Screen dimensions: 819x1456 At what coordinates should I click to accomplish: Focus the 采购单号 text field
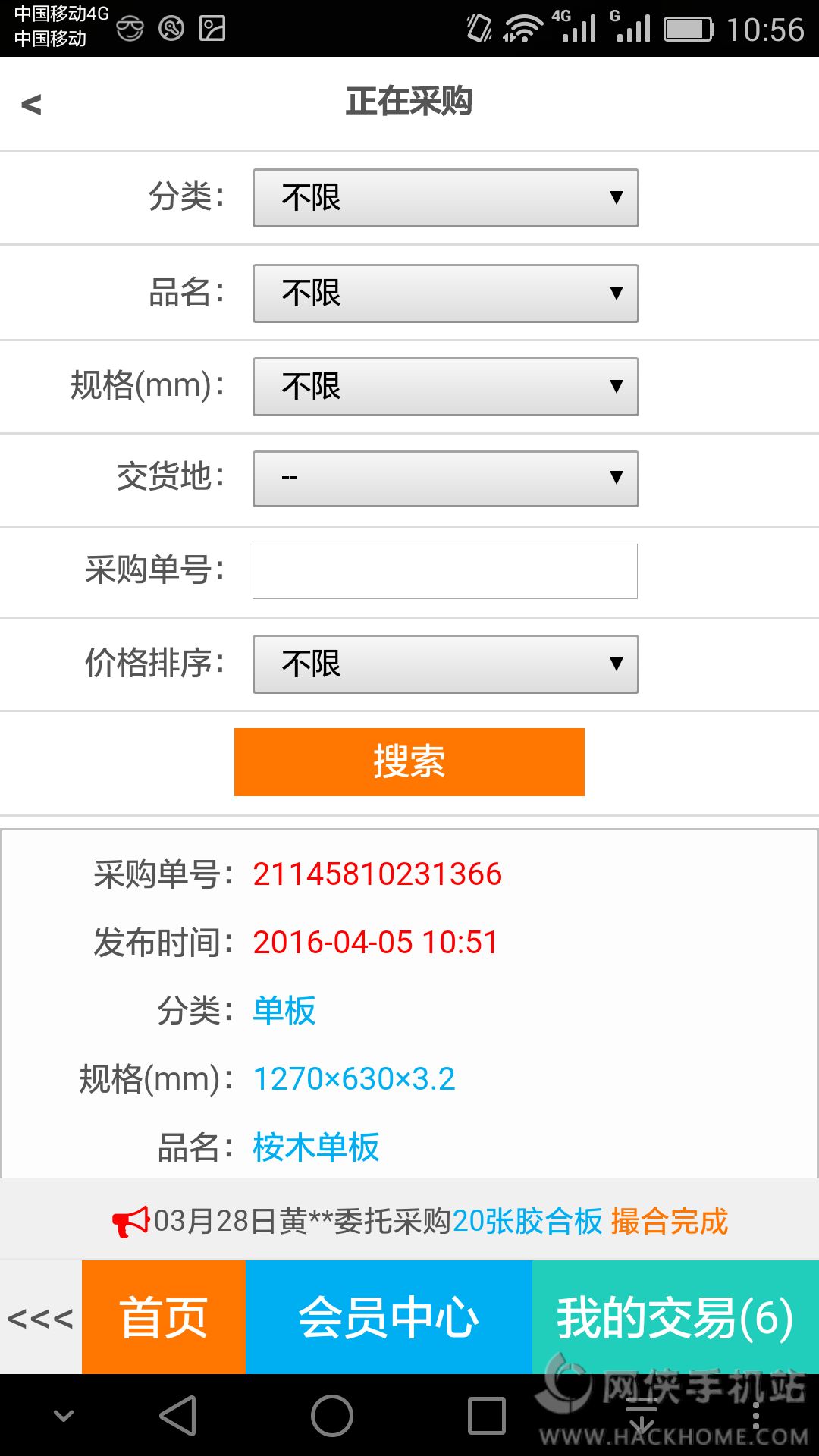(445, 571)
